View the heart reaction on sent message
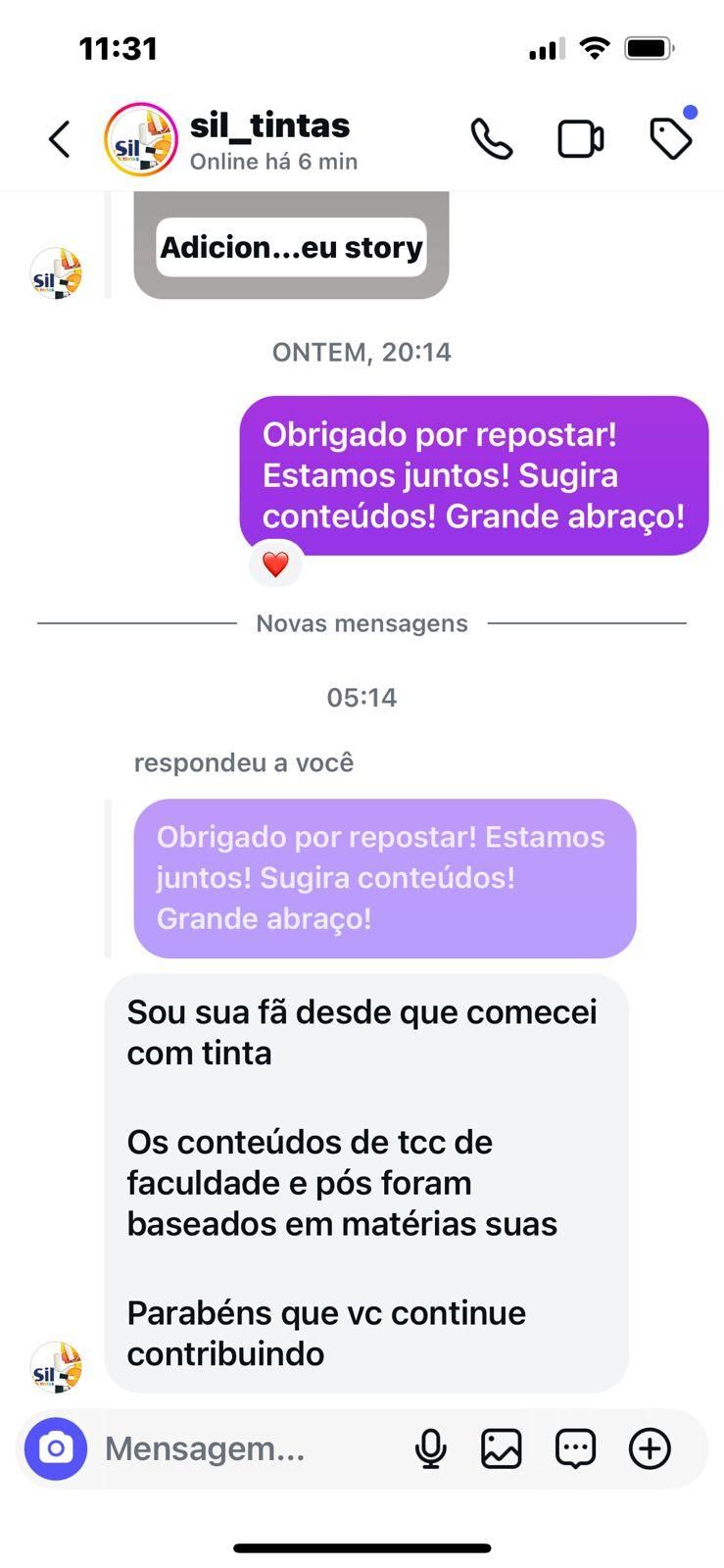 coord(275,564)
